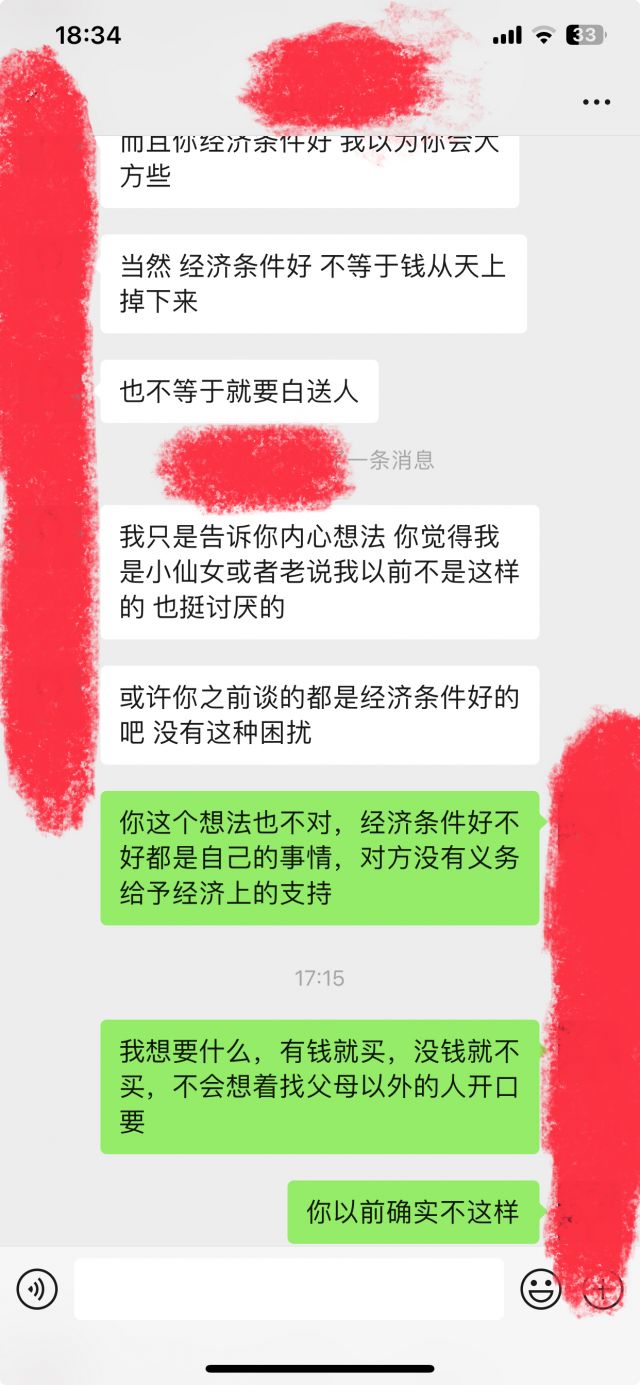Open the chat's three-dot more menu
640x1385 pixels.
click(596, 102)
